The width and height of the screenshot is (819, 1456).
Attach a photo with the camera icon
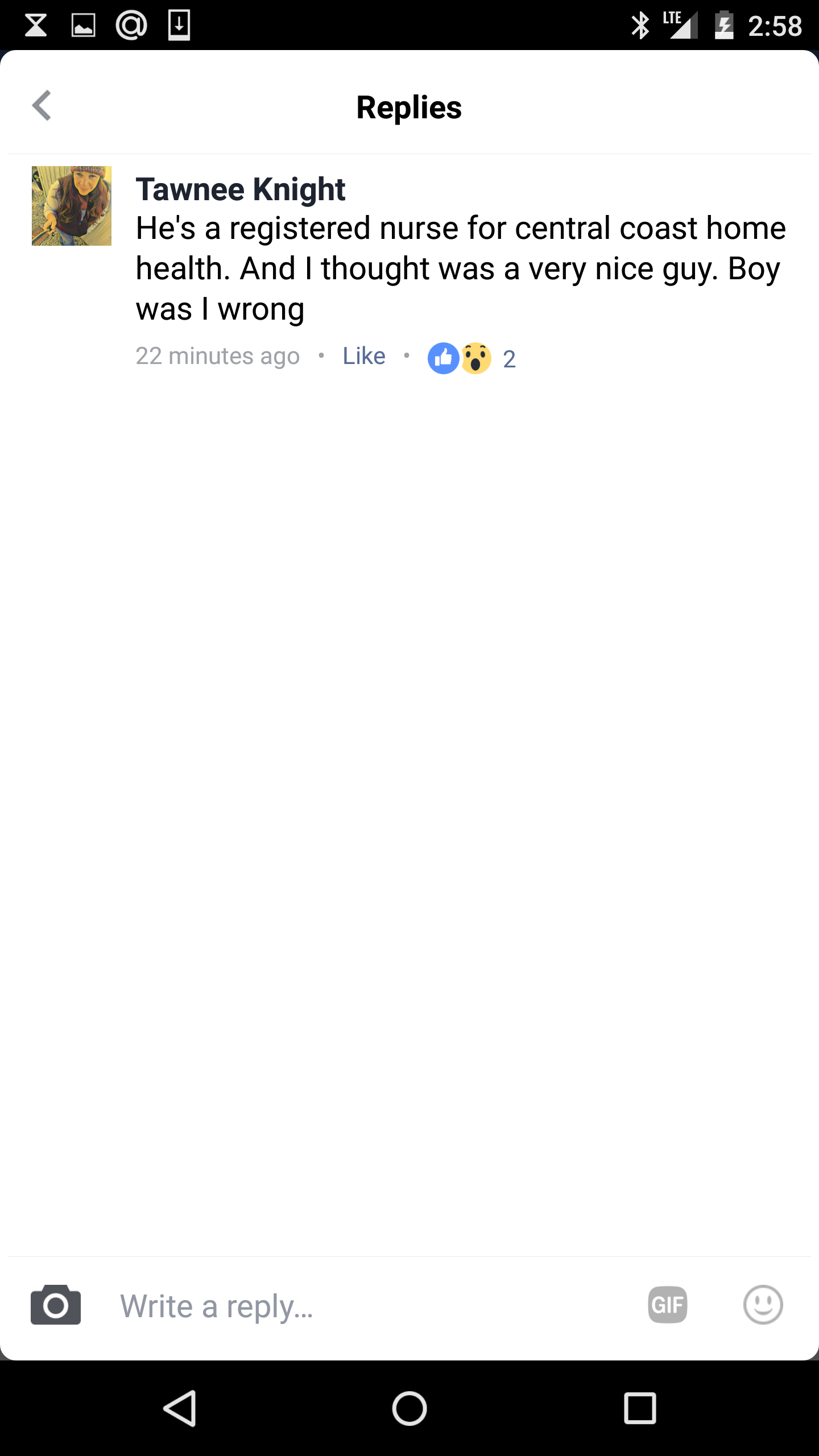tap(56, 1305)
